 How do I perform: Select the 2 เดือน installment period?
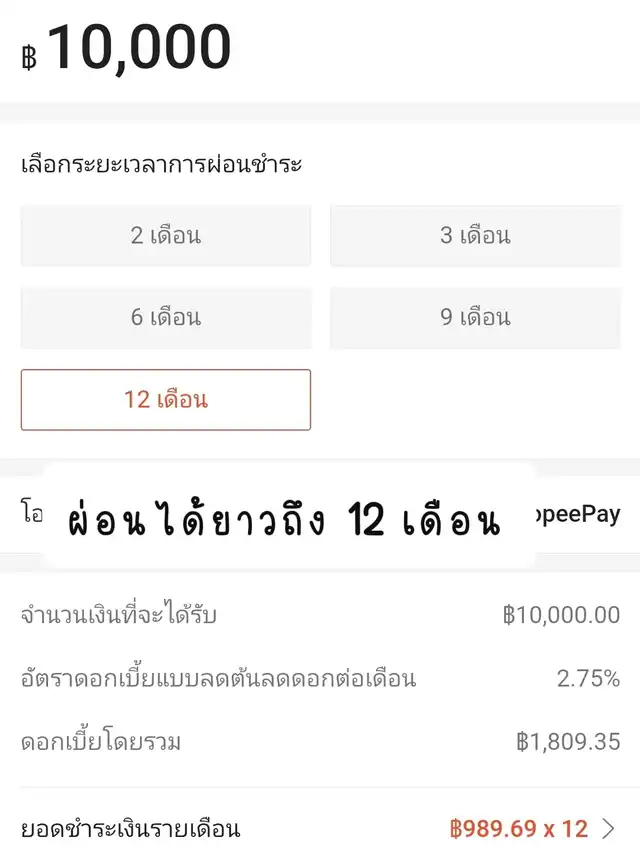(166, 236)
